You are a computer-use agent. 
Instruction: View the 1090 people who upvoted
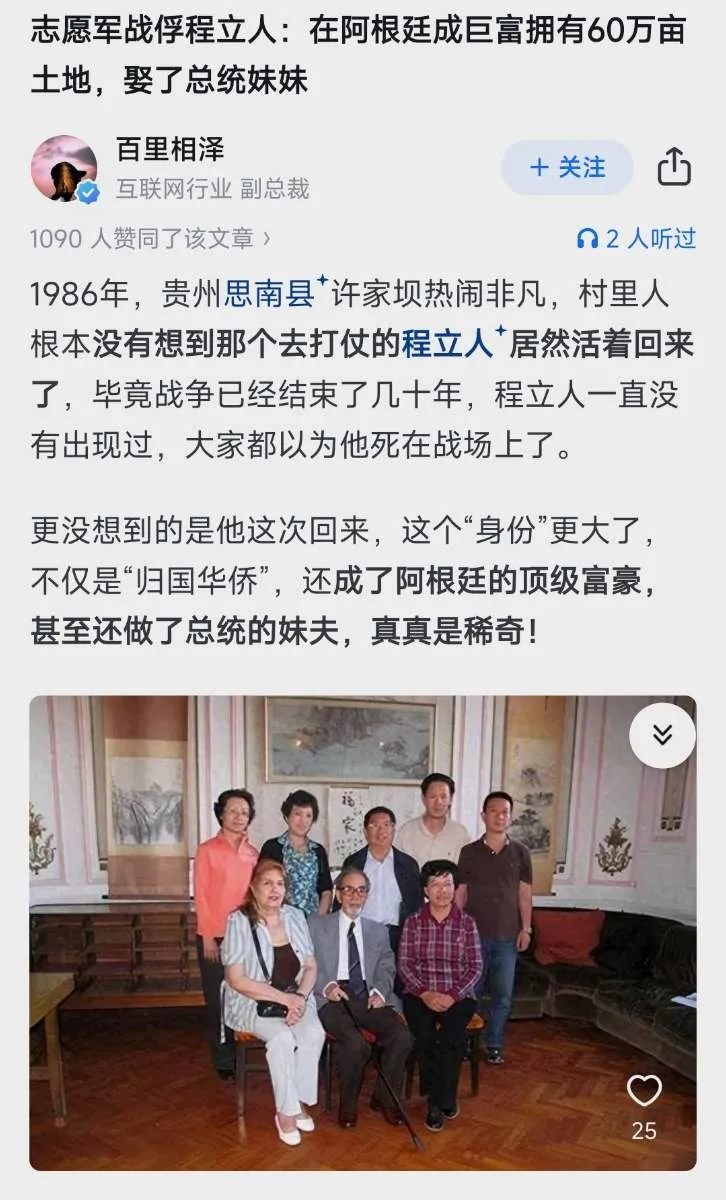click(x=150, y=239)
